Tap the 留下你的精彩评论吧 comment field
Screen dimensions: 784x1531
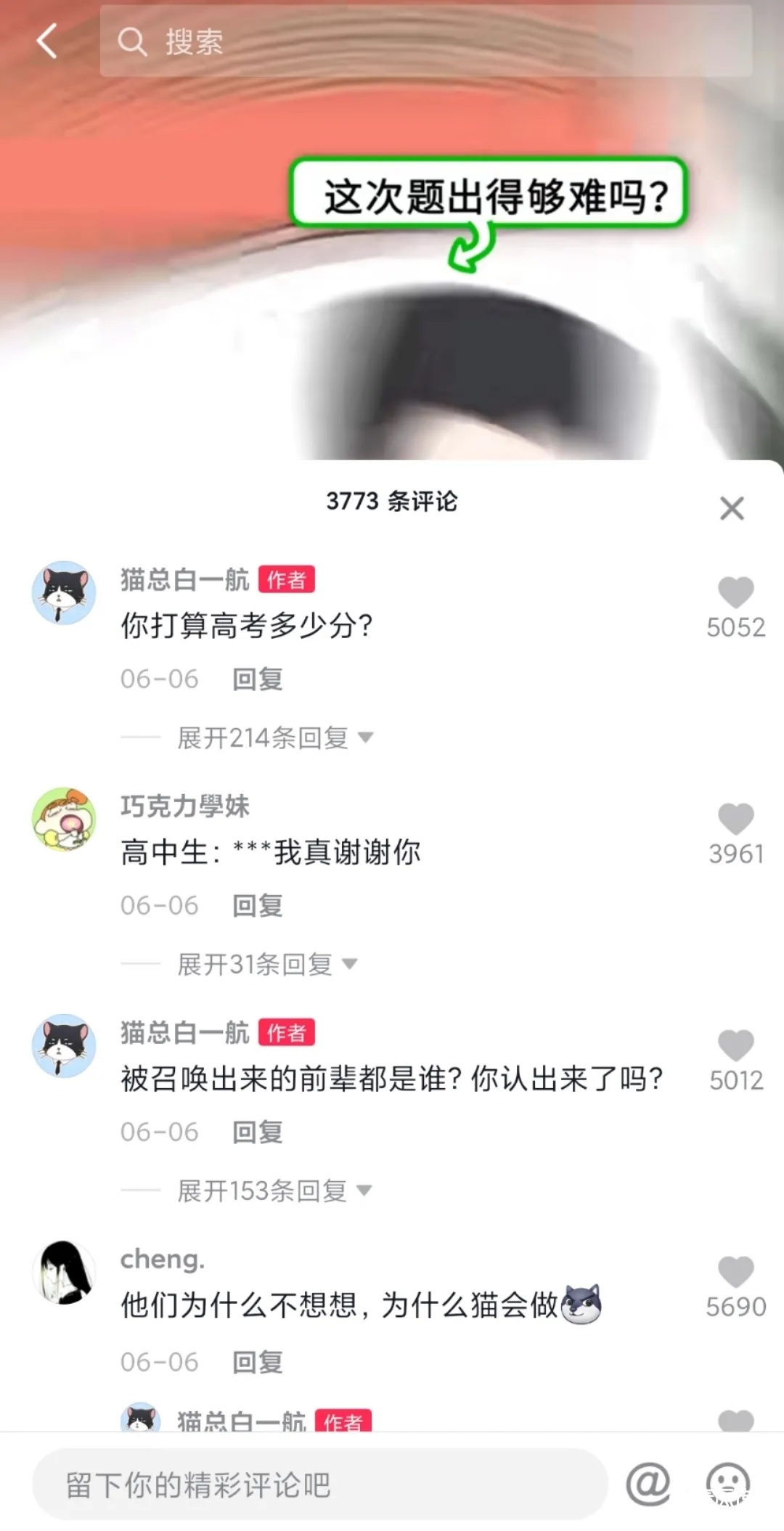click(319, 1485)
